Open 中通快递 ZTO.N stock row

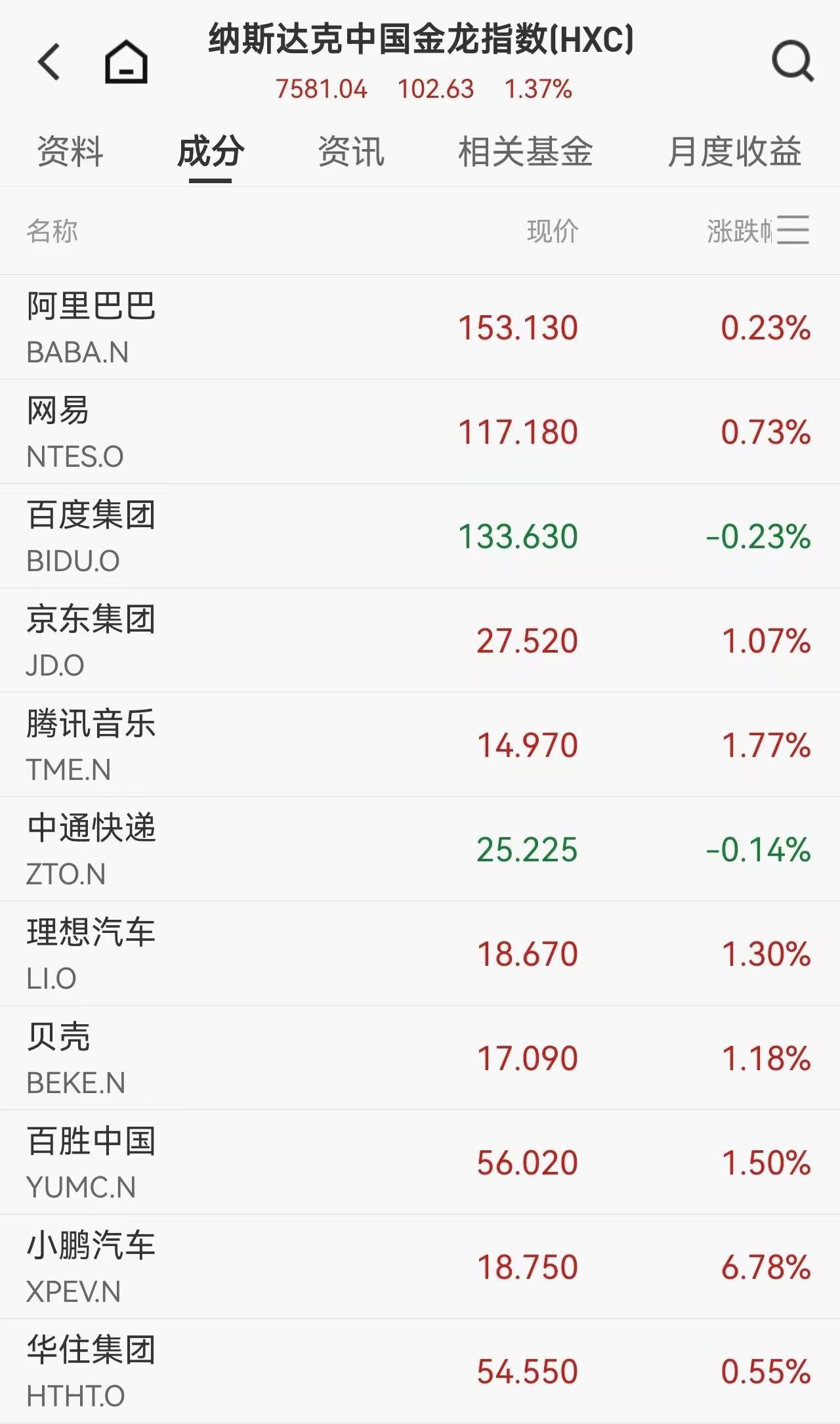click(x=91, y=849)
